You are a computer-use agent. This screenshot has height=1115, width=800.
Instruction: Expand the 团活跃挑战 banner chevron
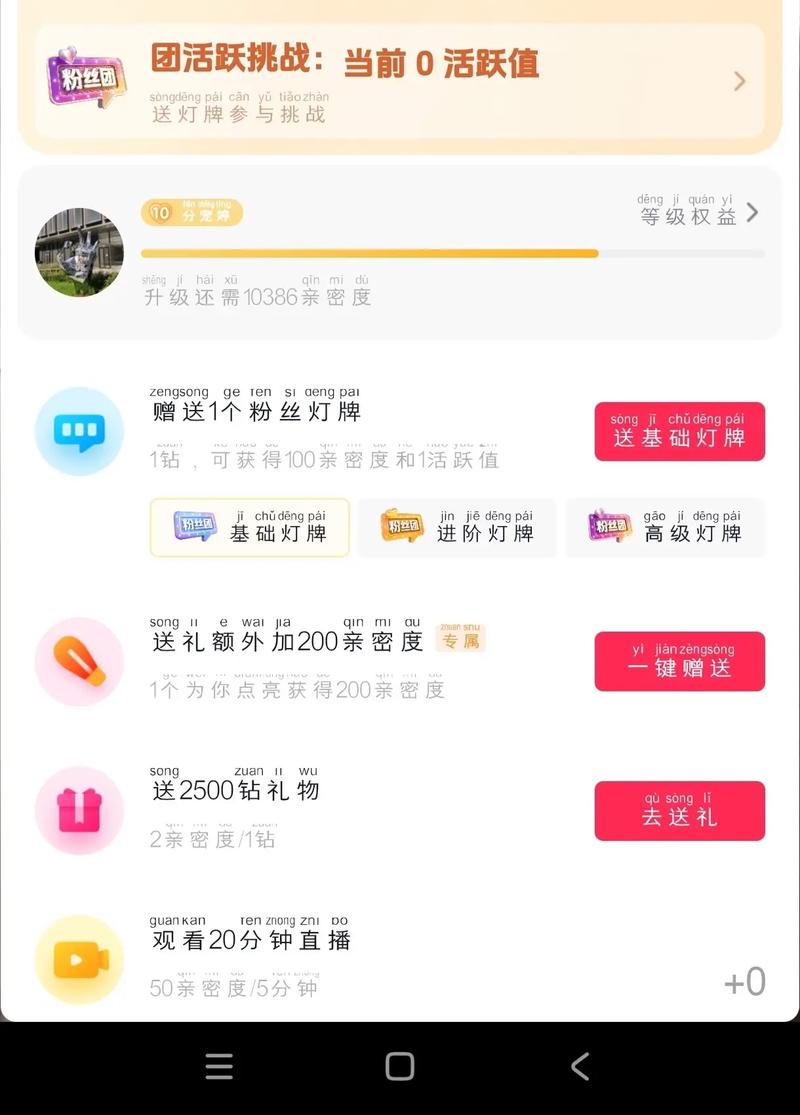click(738, 81)
